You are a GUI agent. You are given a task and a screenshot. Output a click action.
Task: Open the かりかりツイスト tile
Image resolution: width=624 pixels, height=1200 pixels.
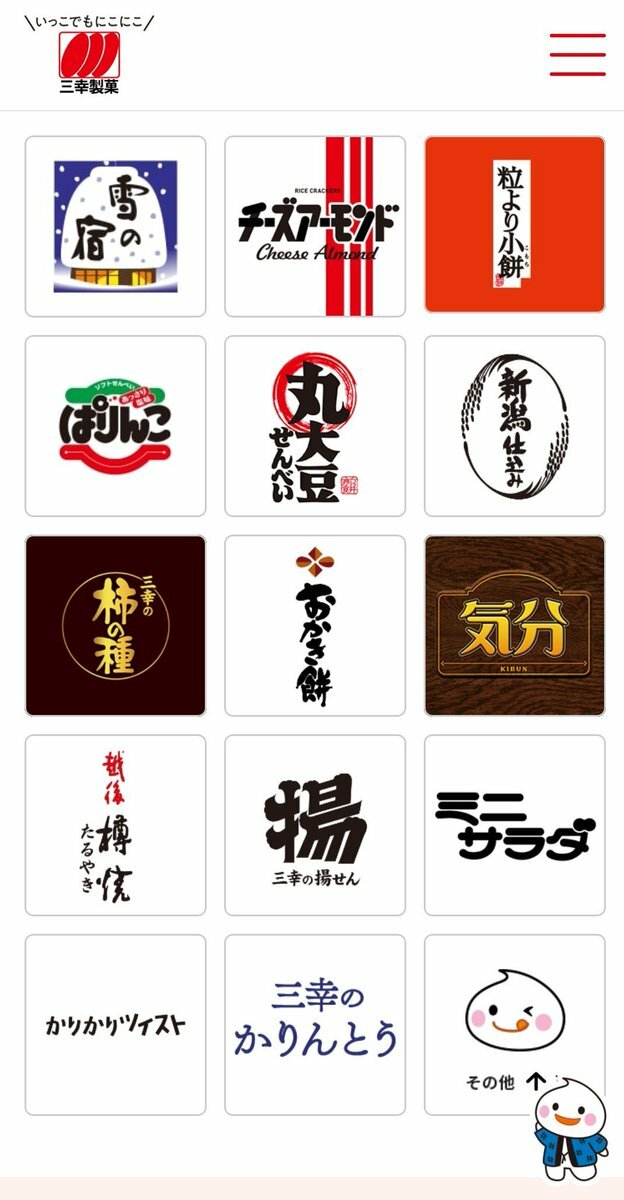[x=115, y=1025]
